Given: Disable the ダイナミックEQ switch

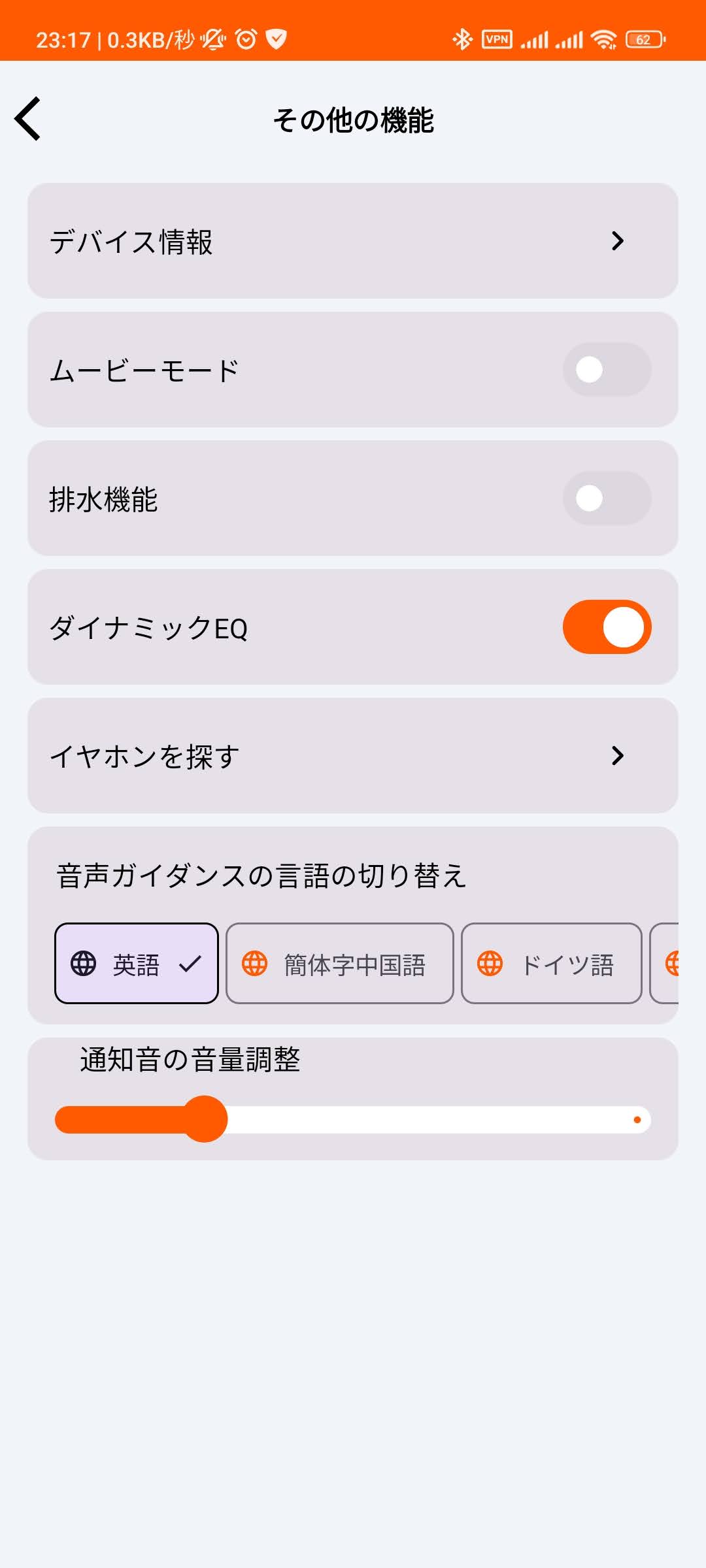Looking at the screenshot, I should 606,627.
